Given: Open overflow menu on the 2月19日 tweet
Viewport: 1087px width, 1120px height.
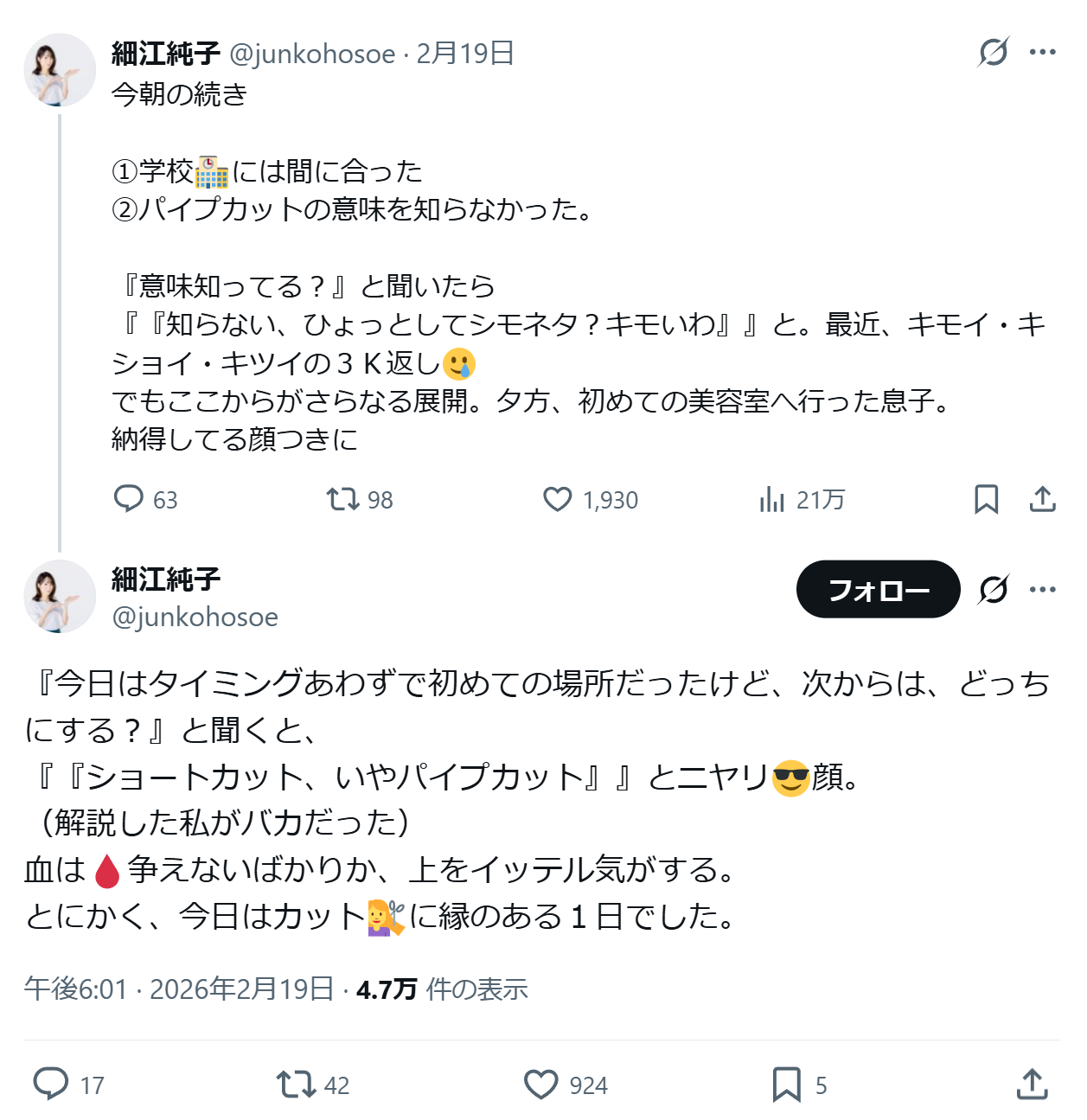Looking at the screenshot, I should pos(1042,53).
